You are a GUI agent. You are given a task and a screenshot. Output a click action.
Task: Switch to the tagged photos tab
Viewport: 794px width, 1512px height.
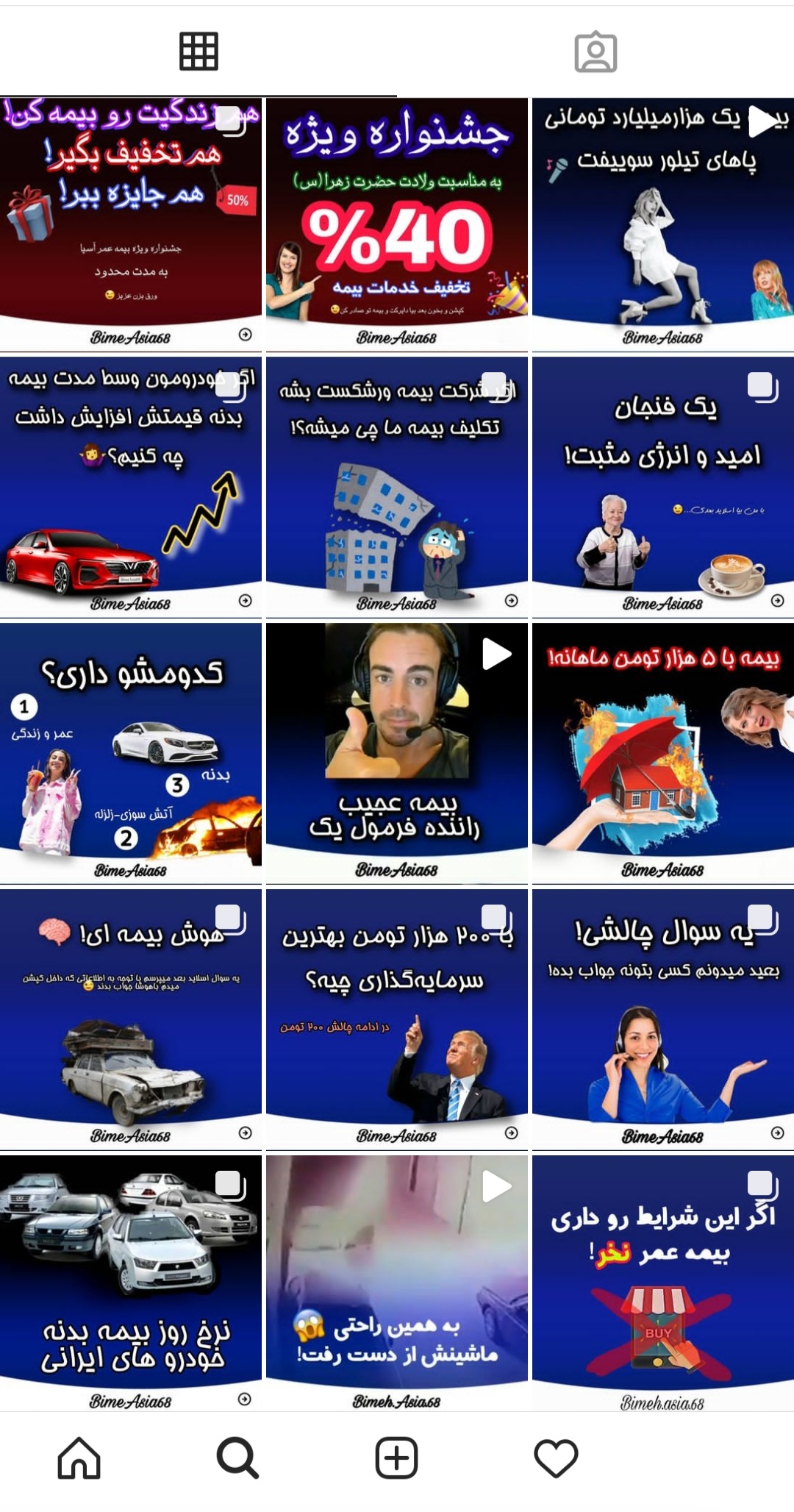tap(595, 51)
